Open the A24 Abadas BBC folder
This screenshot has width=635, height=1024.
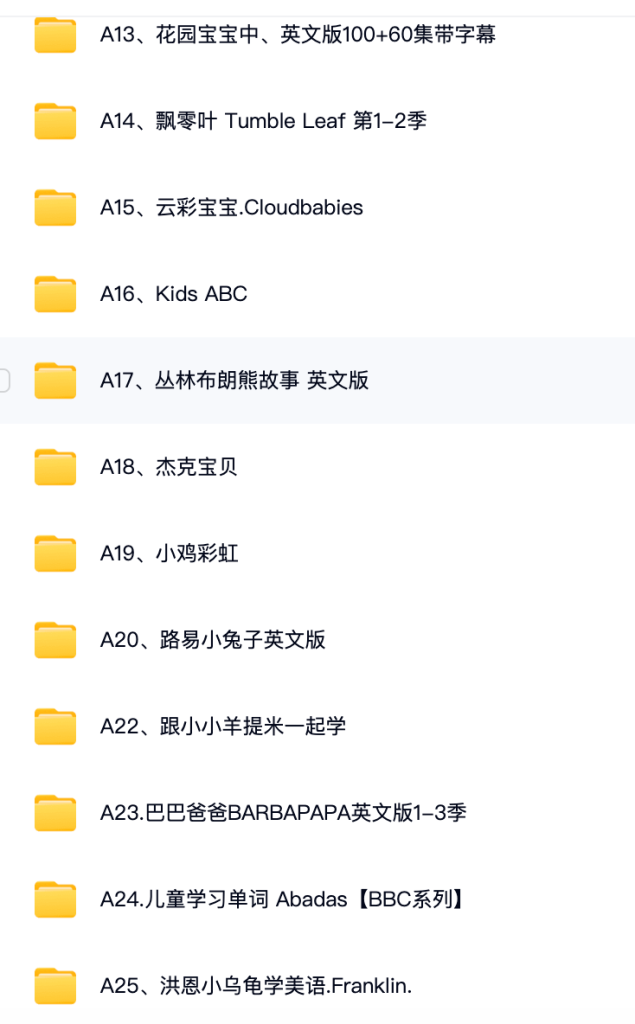pyautogui.click(x=282, y=900)
